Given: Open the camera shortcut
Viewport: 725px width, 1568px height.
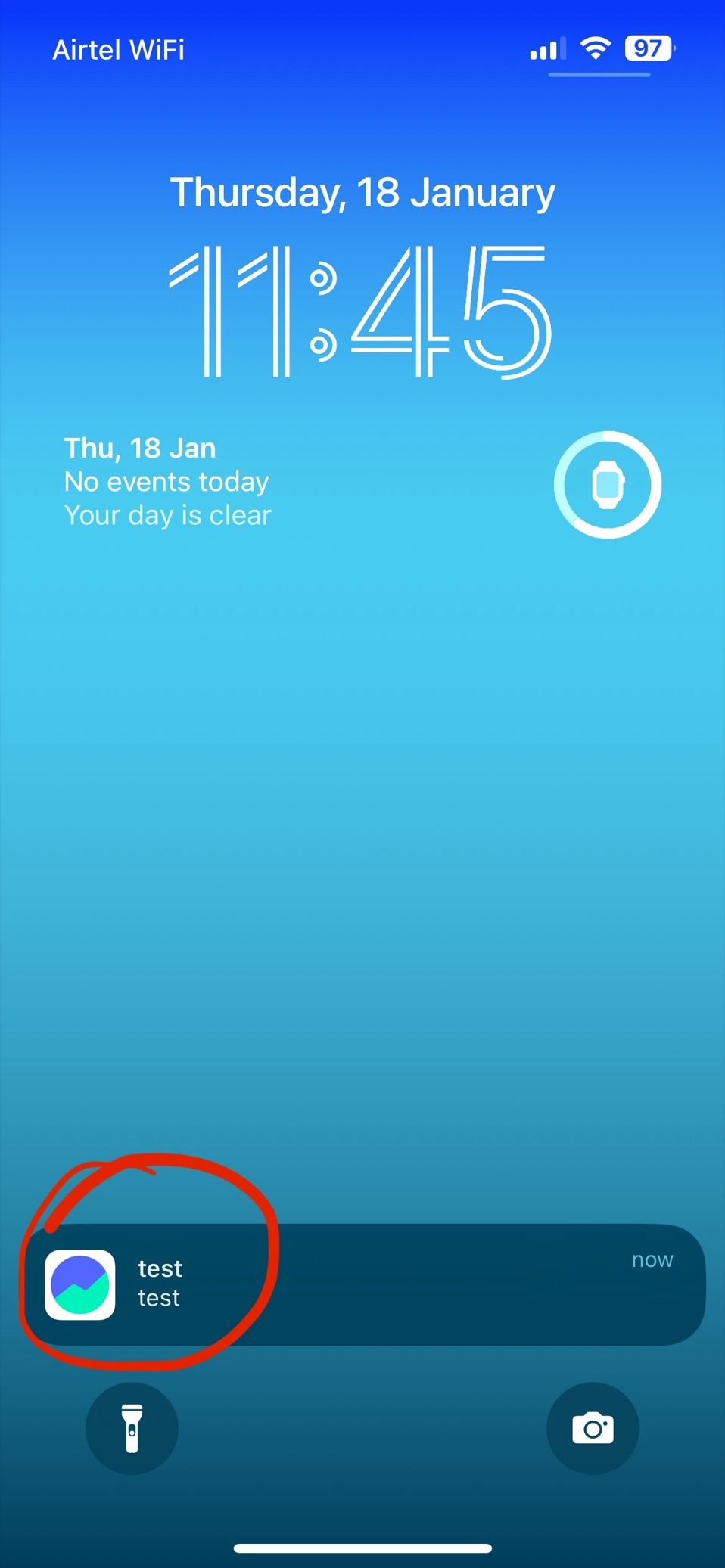Looking at the screenshot, I should click(593, 1428).
